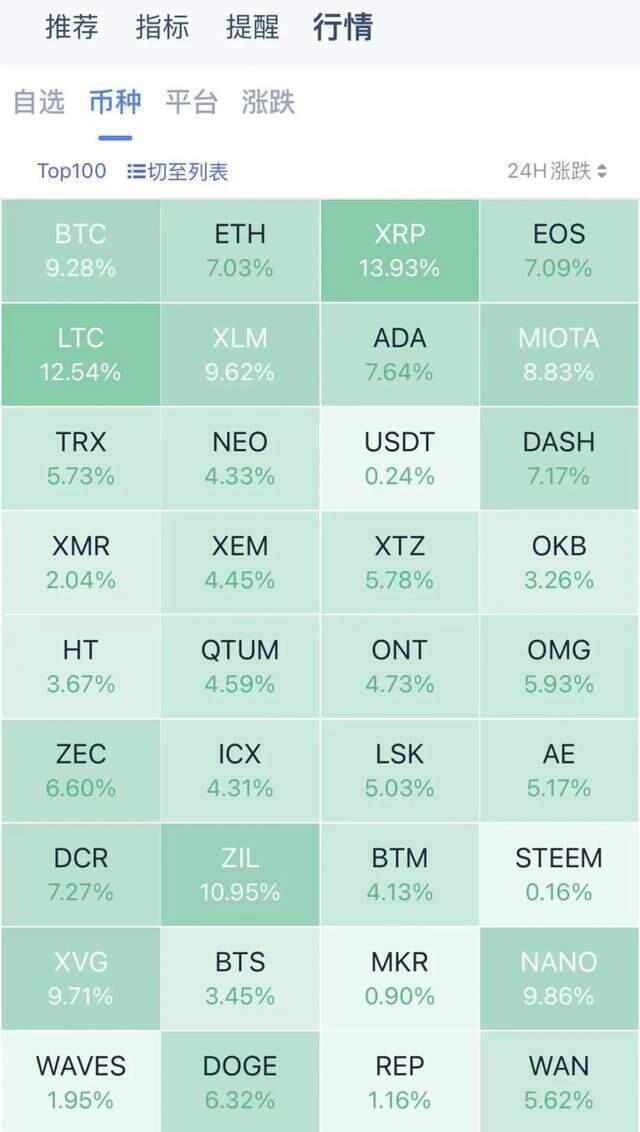The image size is (640, 1132).
Task: View XRP coin details
Action: pos(400,251)
